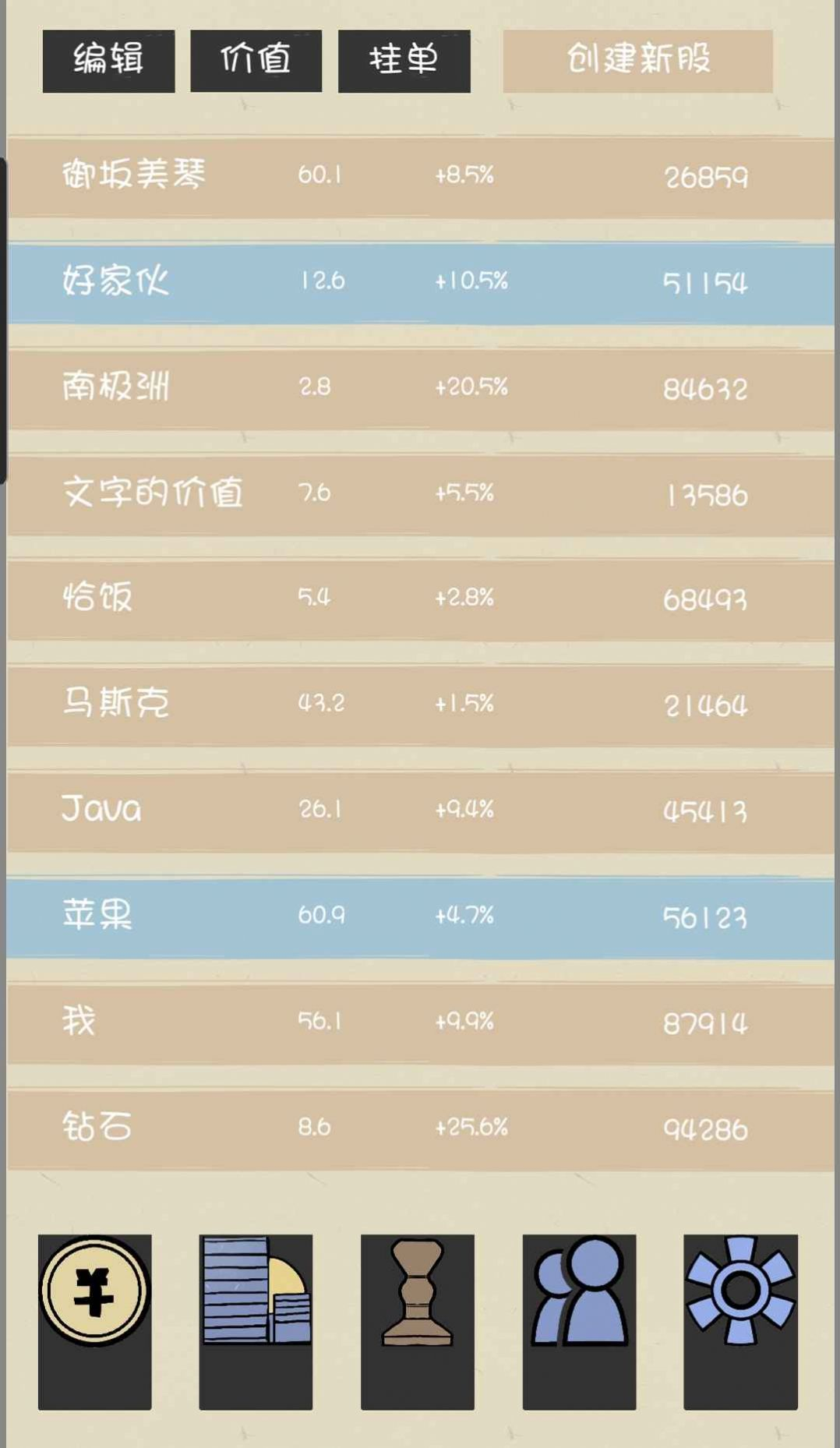Go to the people contacts tab
840x1448 pixels.
579,1321
